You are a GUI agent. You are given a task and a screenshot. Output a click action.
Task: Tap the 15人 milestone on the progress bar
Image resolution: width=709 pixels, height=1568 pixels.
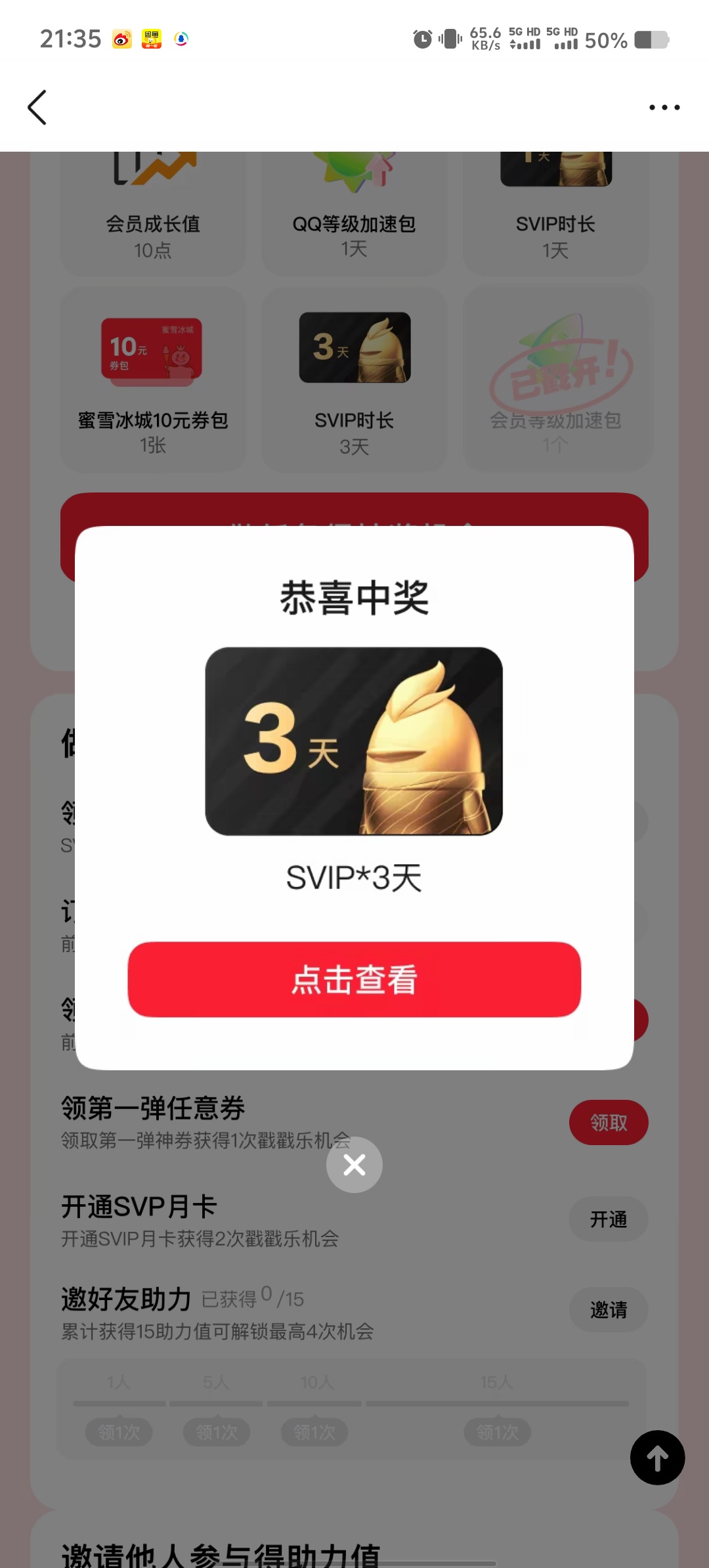tap(497, 1381)
